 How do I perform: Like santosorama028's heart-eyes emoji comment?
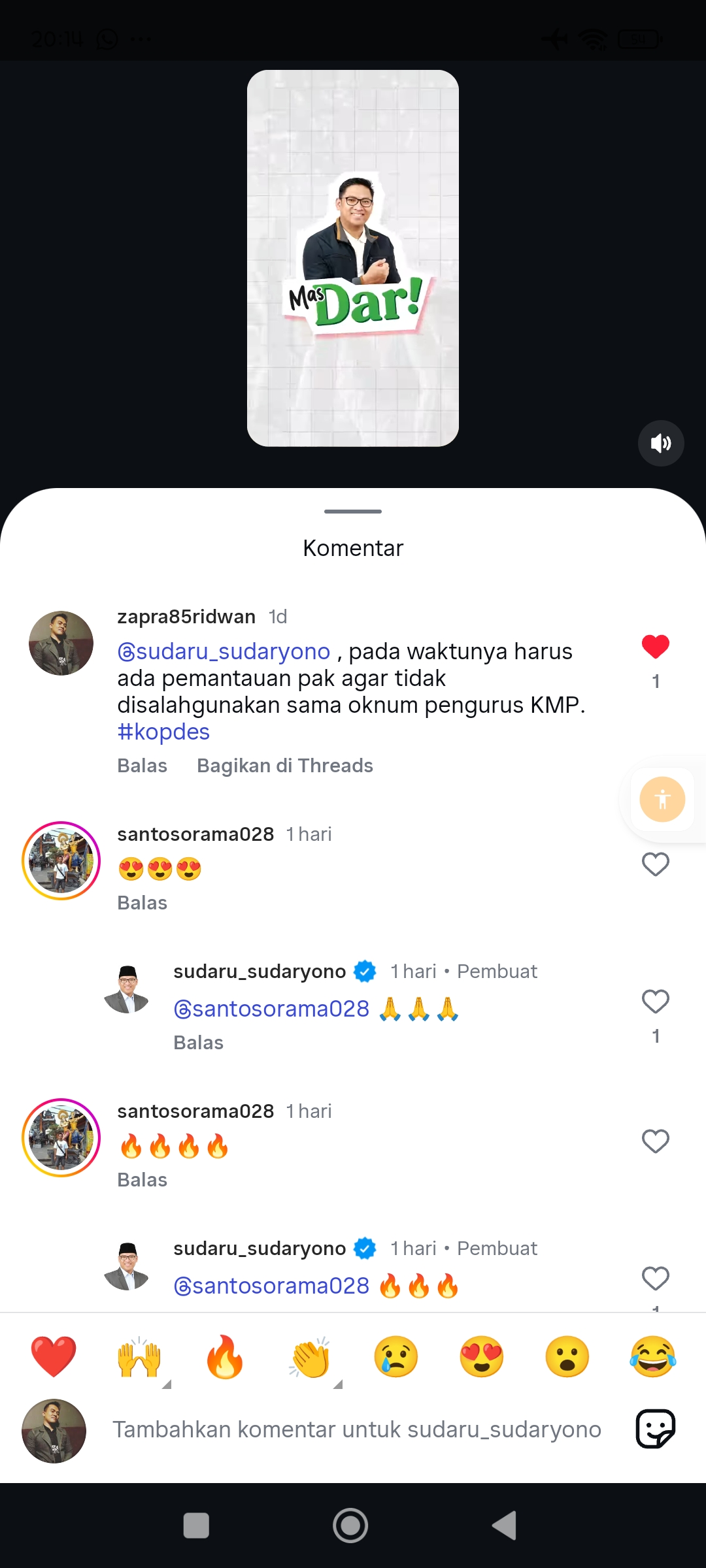click(656, 864)
